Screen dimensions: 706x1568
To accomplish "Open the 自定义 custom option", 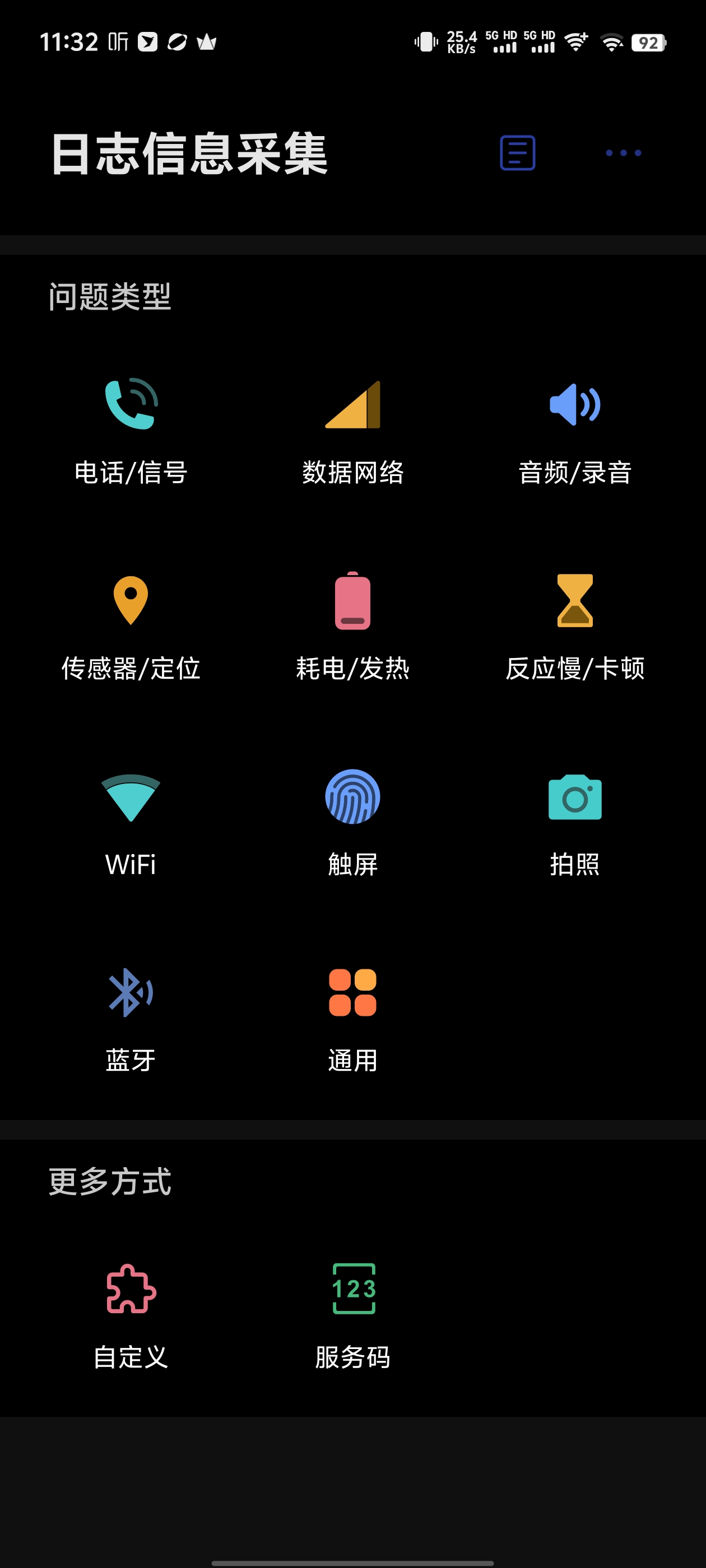I will pyautogui.click(x=131, y=1316).
